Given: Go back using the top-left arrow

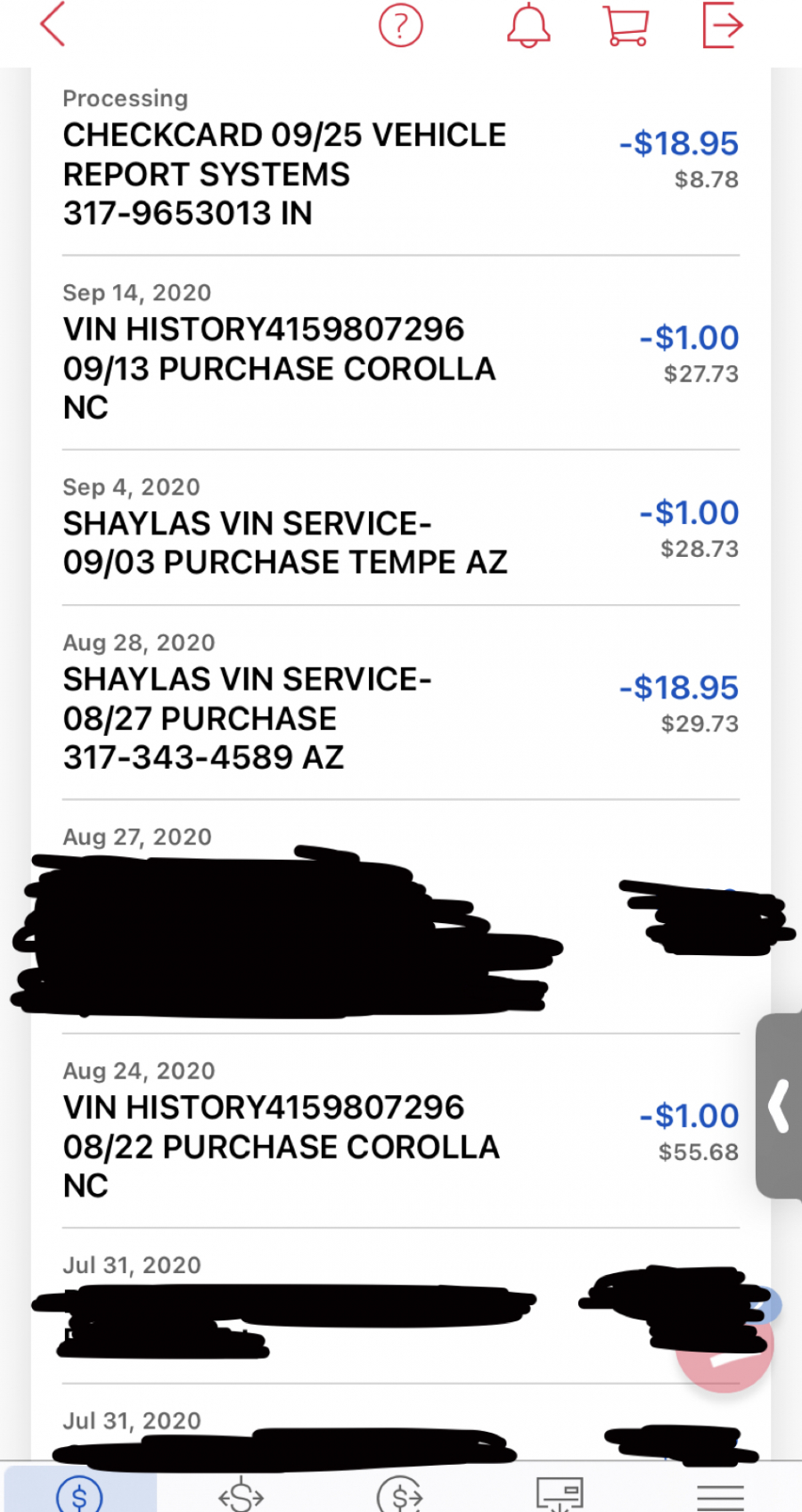Looking at the screenshot, I should tap(53, 24).
